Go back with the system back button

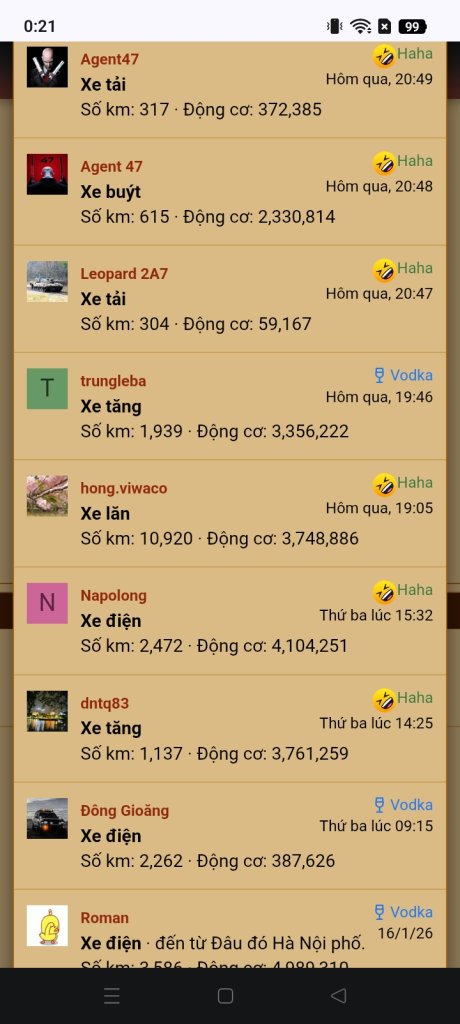tap(338, 995)
